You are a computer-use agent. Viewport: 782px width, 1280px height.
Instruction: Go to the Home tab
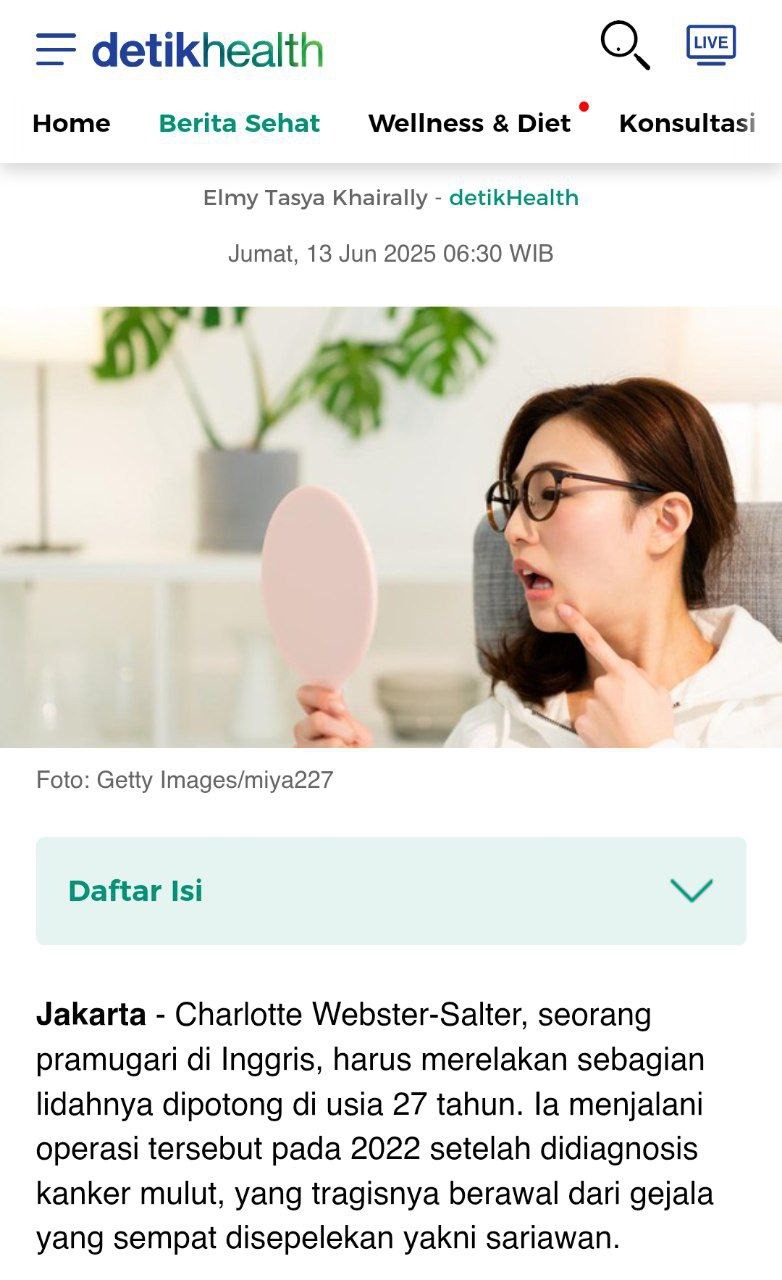[x=71, y=124]
